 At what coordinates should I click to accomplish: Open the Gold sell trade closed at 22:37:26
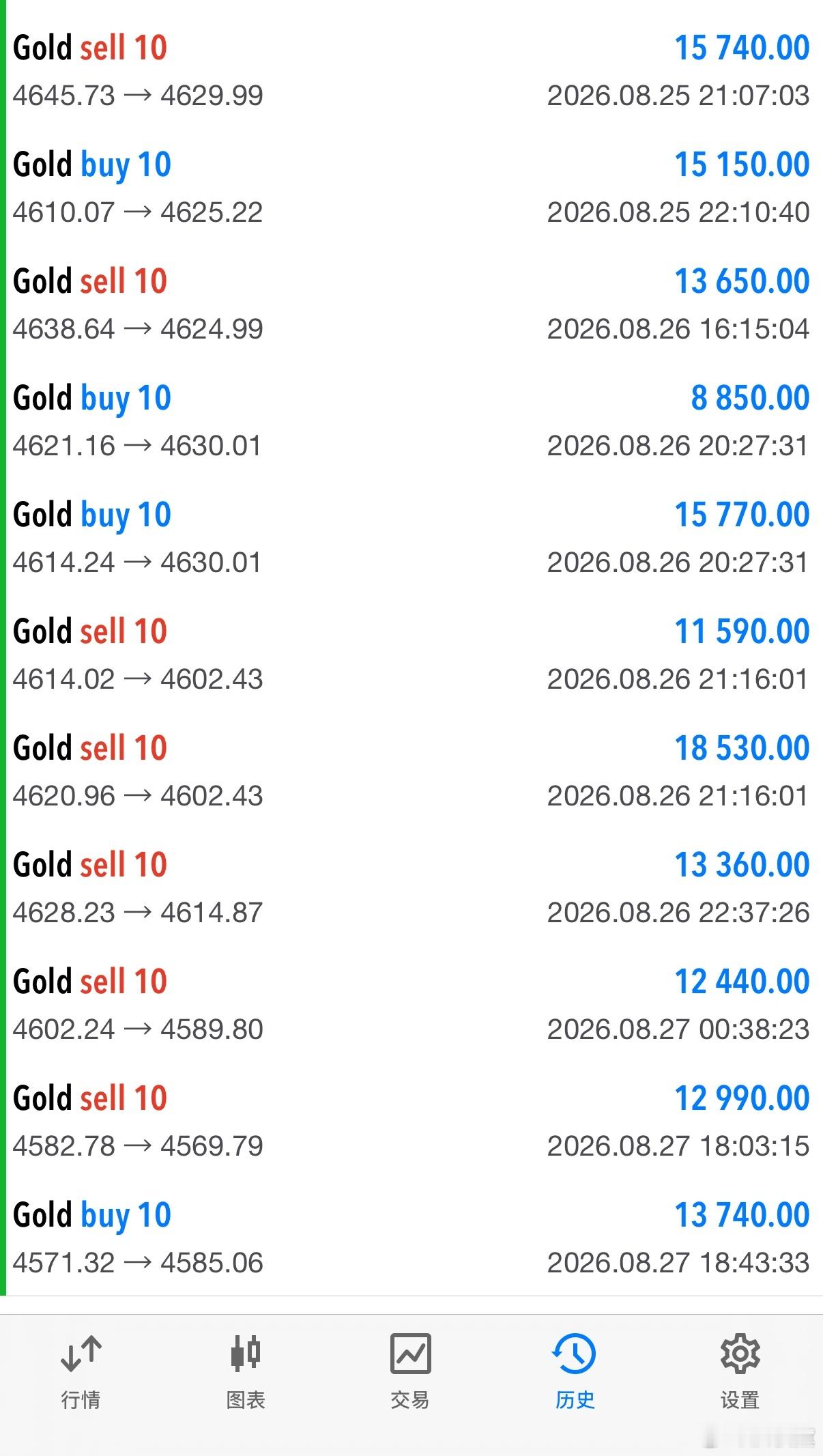(411, 887)
